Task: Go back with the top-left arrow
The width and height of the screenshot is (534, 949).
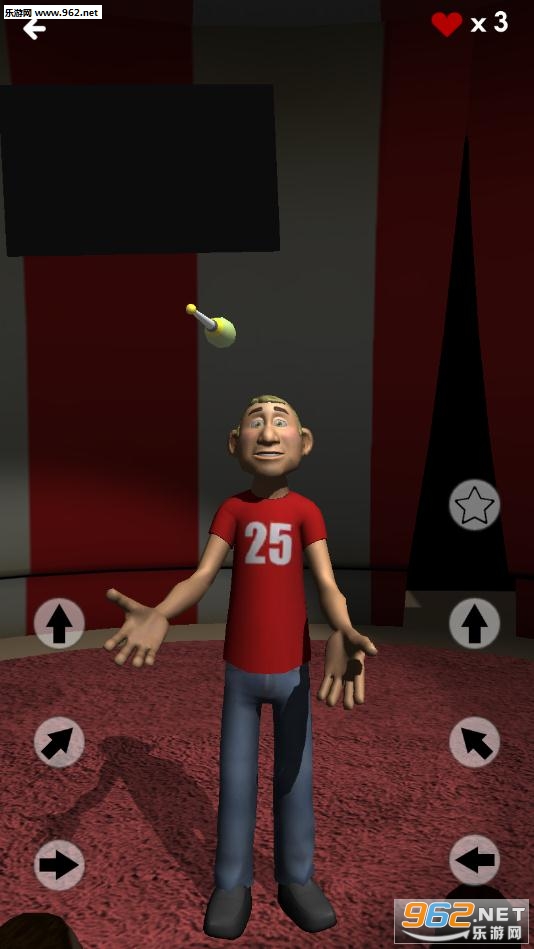Action: 34,28
